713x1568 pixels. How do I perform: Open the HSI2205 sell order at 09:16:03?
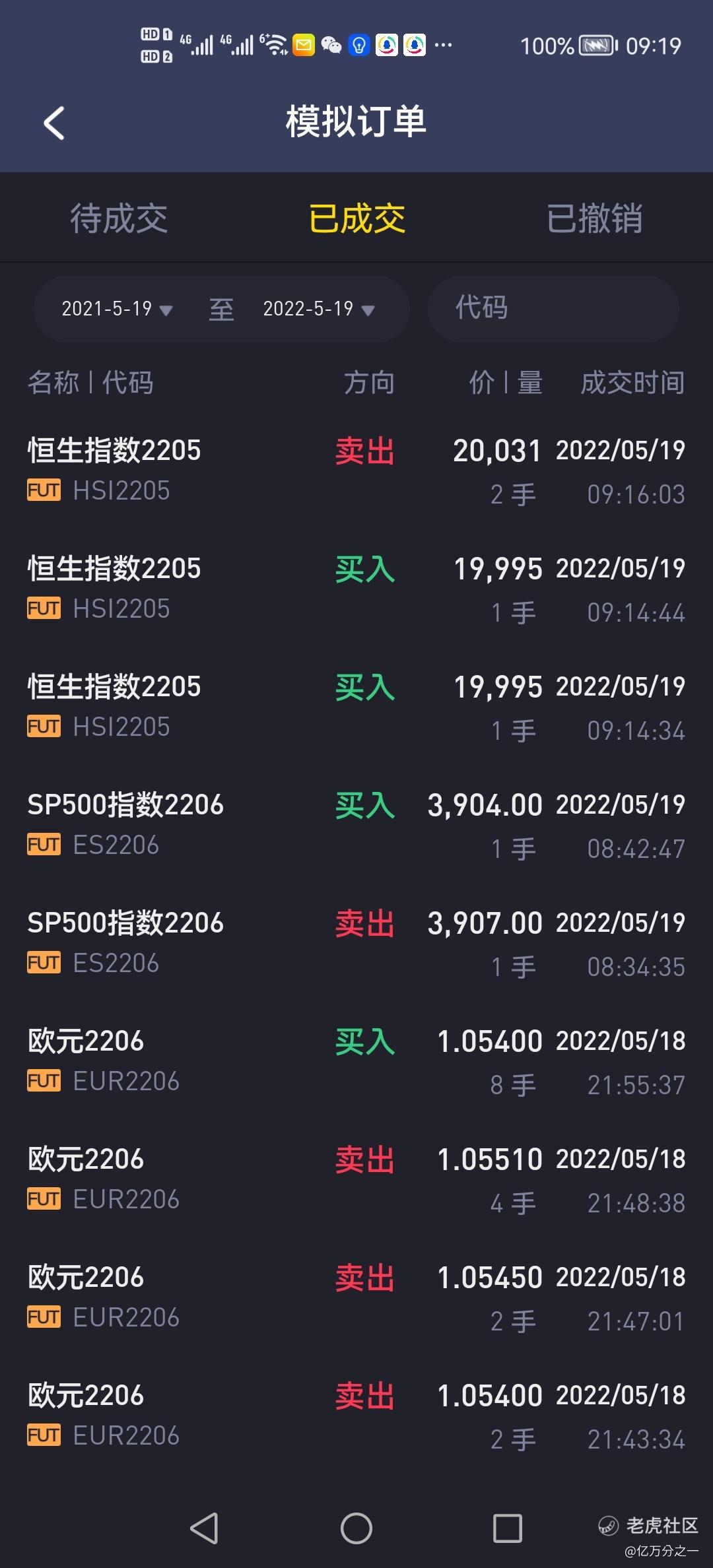click(x=356, y=471)
